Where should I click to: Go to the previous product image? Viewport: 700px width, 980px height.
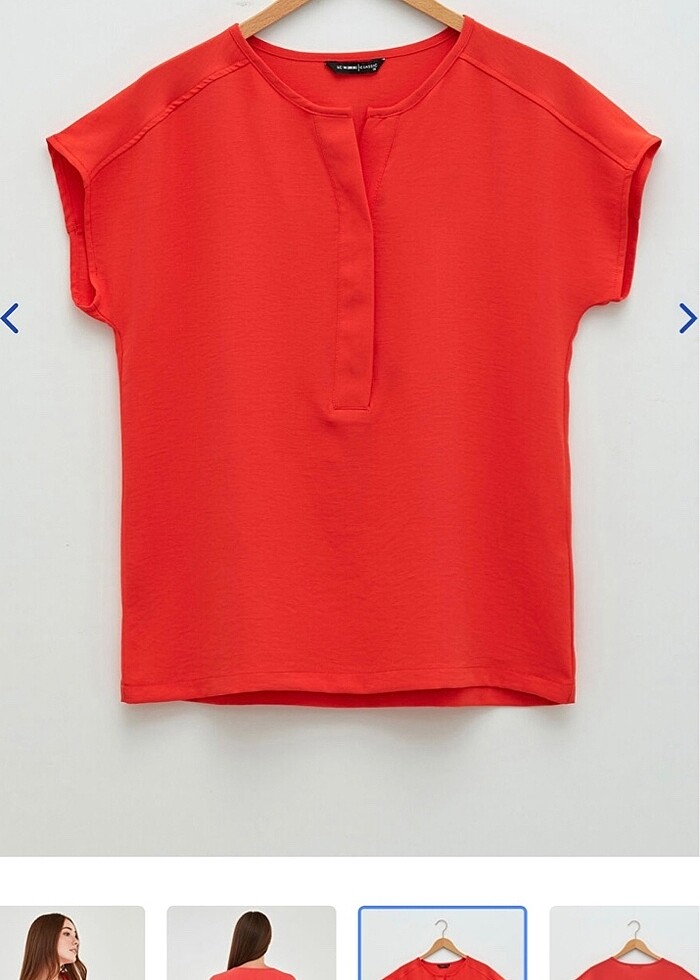[x=10, y=319]
